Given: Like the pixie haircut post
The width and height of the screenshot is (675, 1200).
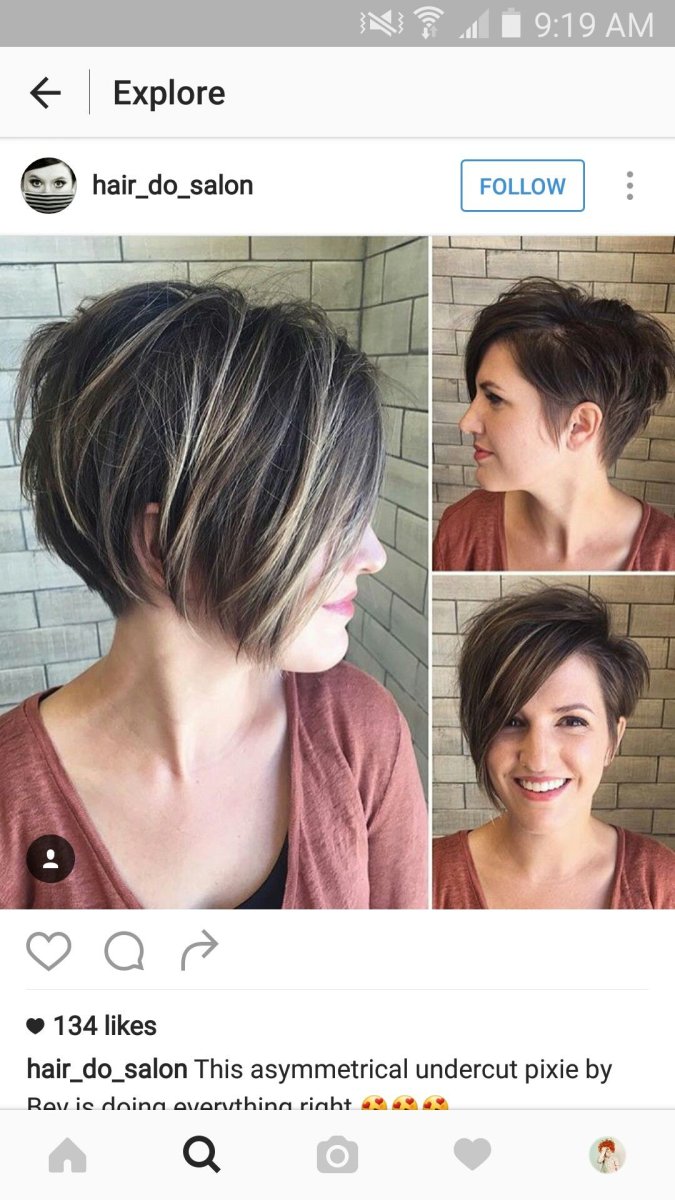Looking at the screenshot, I should pos(48,951).
